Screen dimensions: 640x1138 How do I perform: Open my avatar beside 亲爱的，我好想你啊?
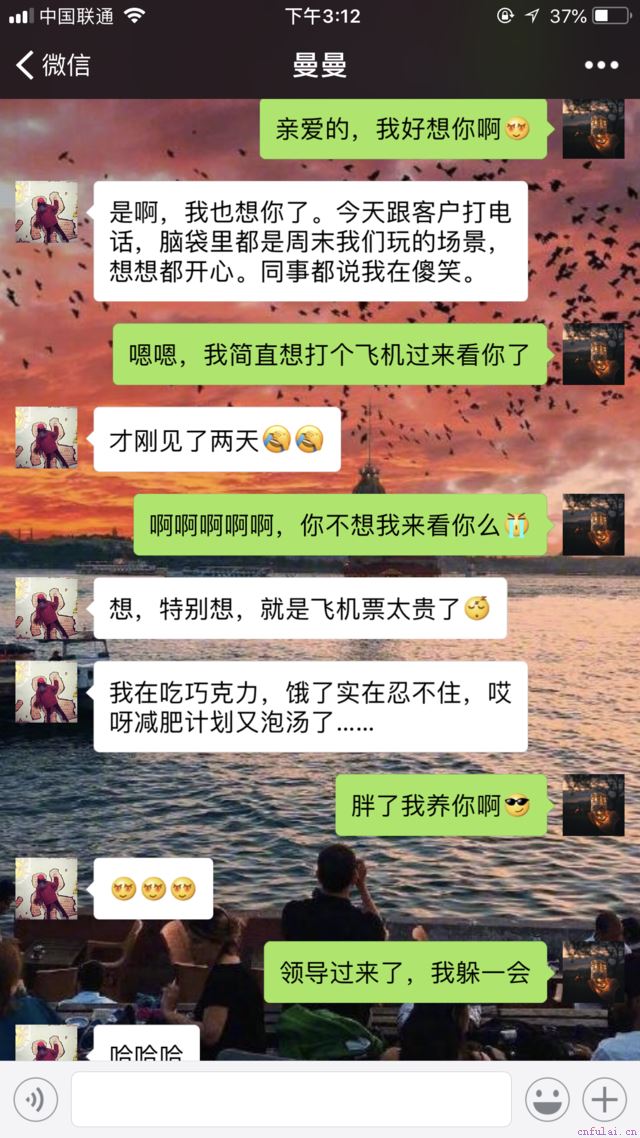(x=593, y=129)
